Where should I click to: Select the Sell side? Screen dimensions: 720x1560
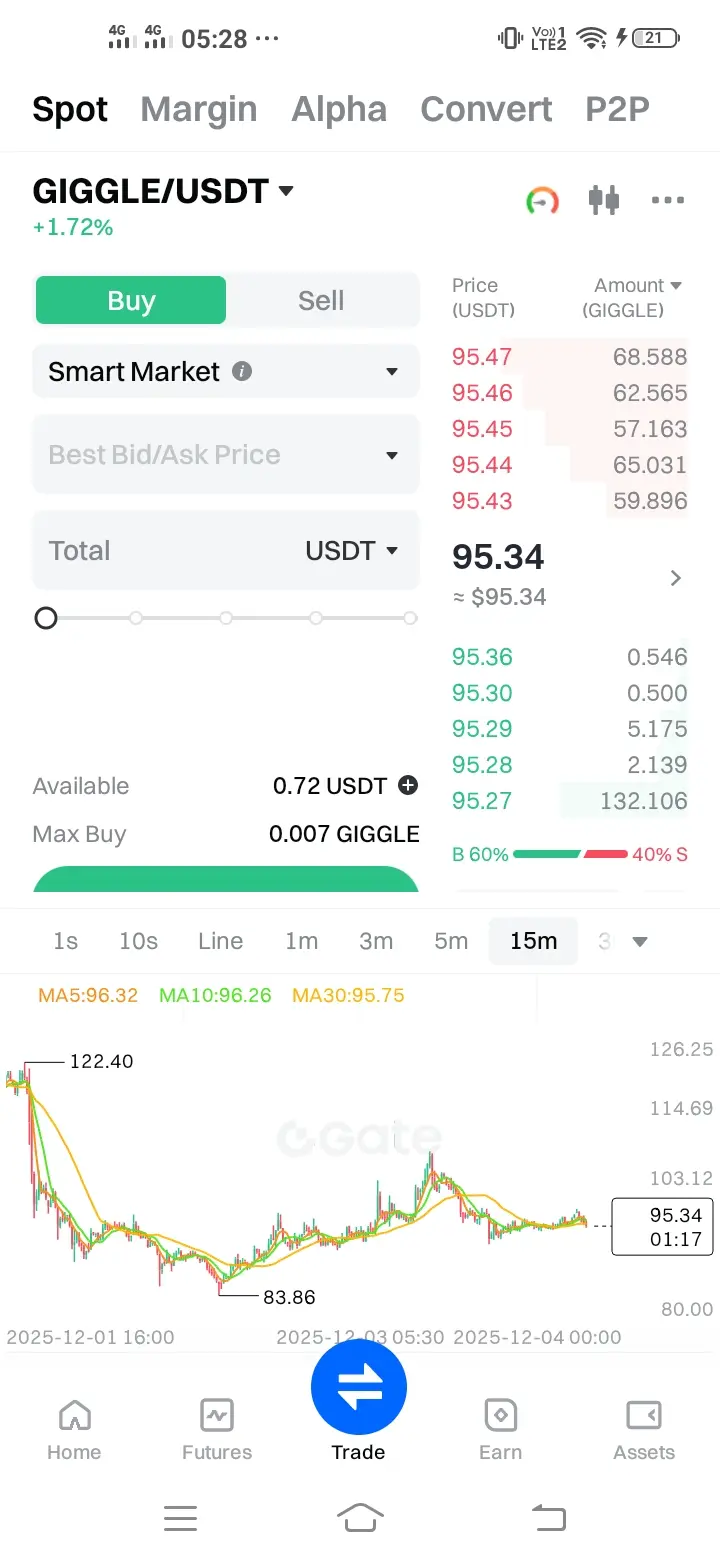coord(321,301)
